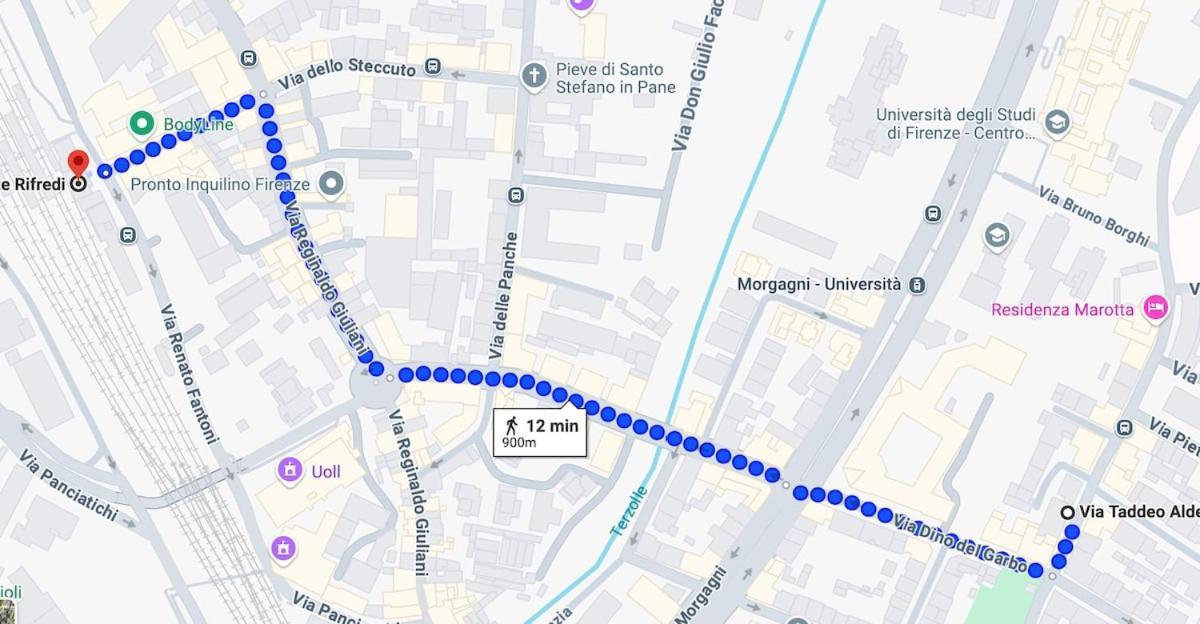View the Residenza Marotta hotel marker

click(1156, 309)
